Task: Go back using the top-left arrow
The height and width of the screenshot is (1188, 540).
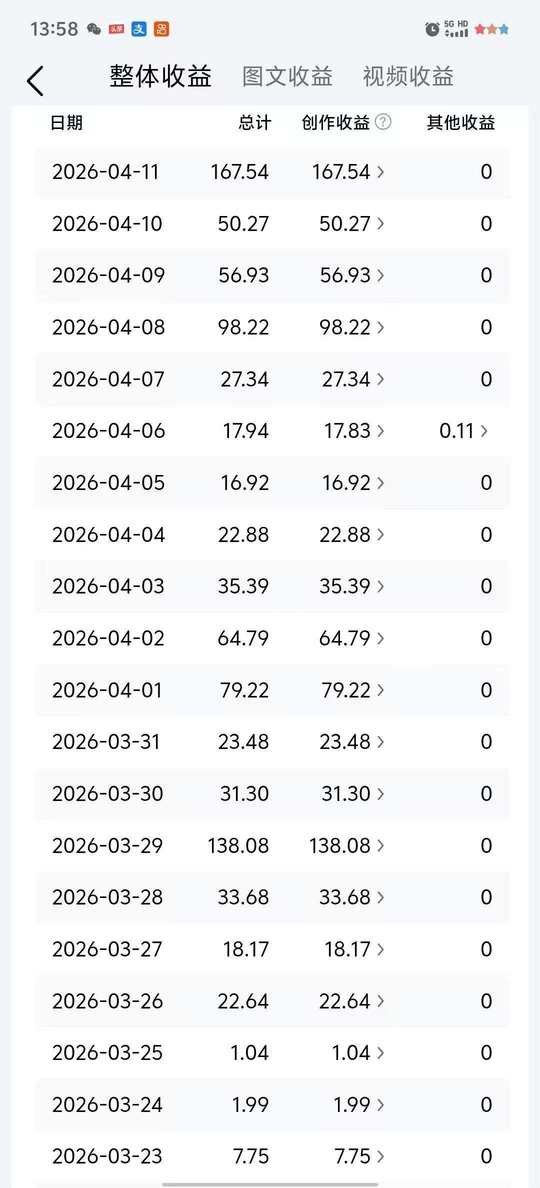Action: (35, 80)
